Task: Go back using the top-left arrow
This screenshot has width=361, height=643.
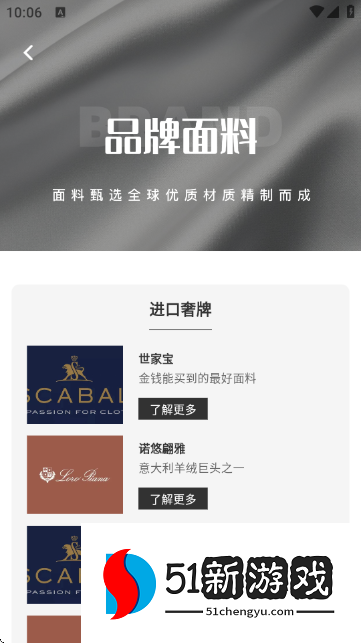Action: [x=28, y=53]
